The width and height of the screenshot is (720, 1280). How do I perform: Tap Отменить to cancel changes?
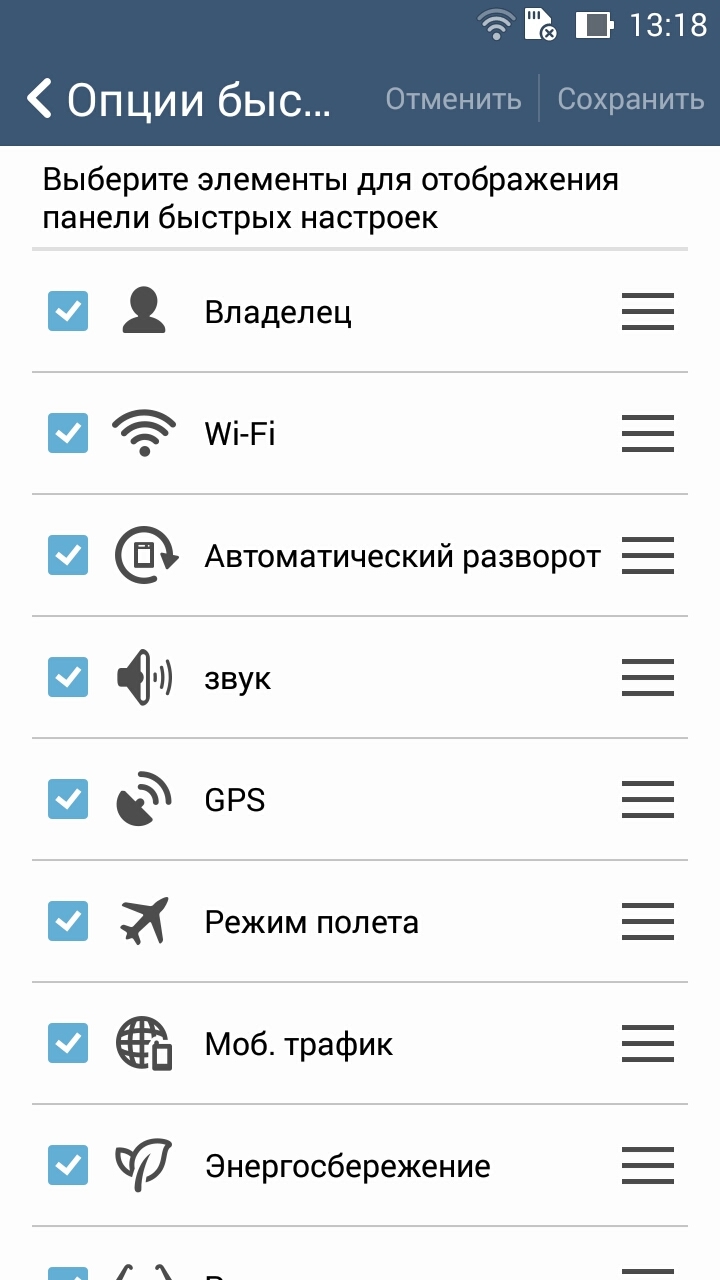[453, 99]
